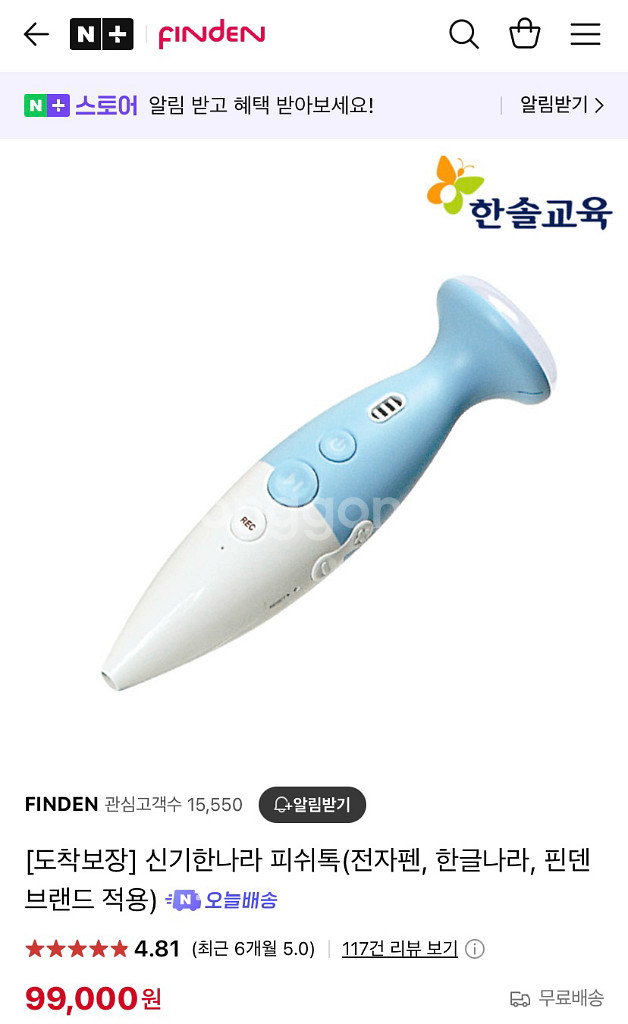Open the rating info icon beside reviews
628x1024 pixels.
[x=475, y=949]
